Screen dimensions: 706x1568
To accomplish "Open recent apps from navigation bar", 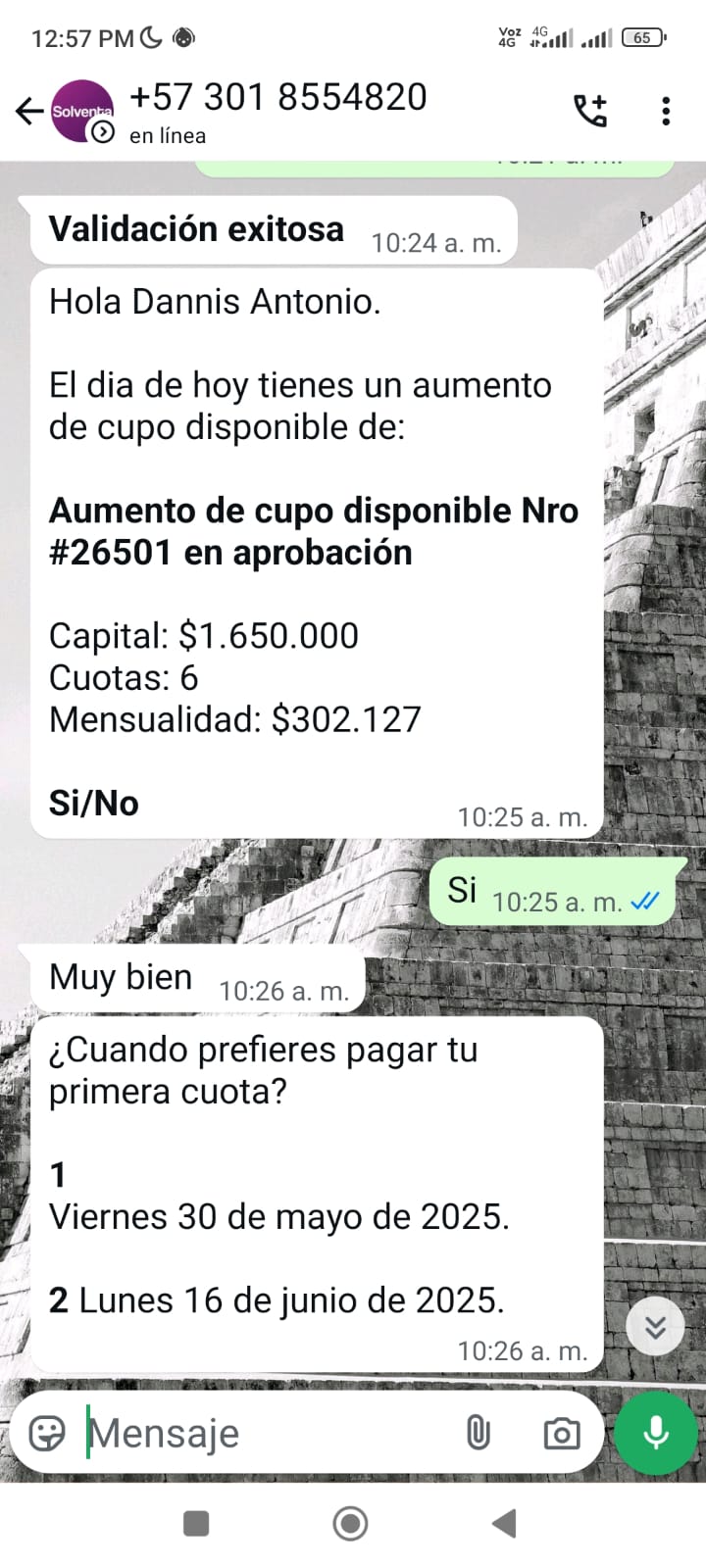I will point(196,1523).
